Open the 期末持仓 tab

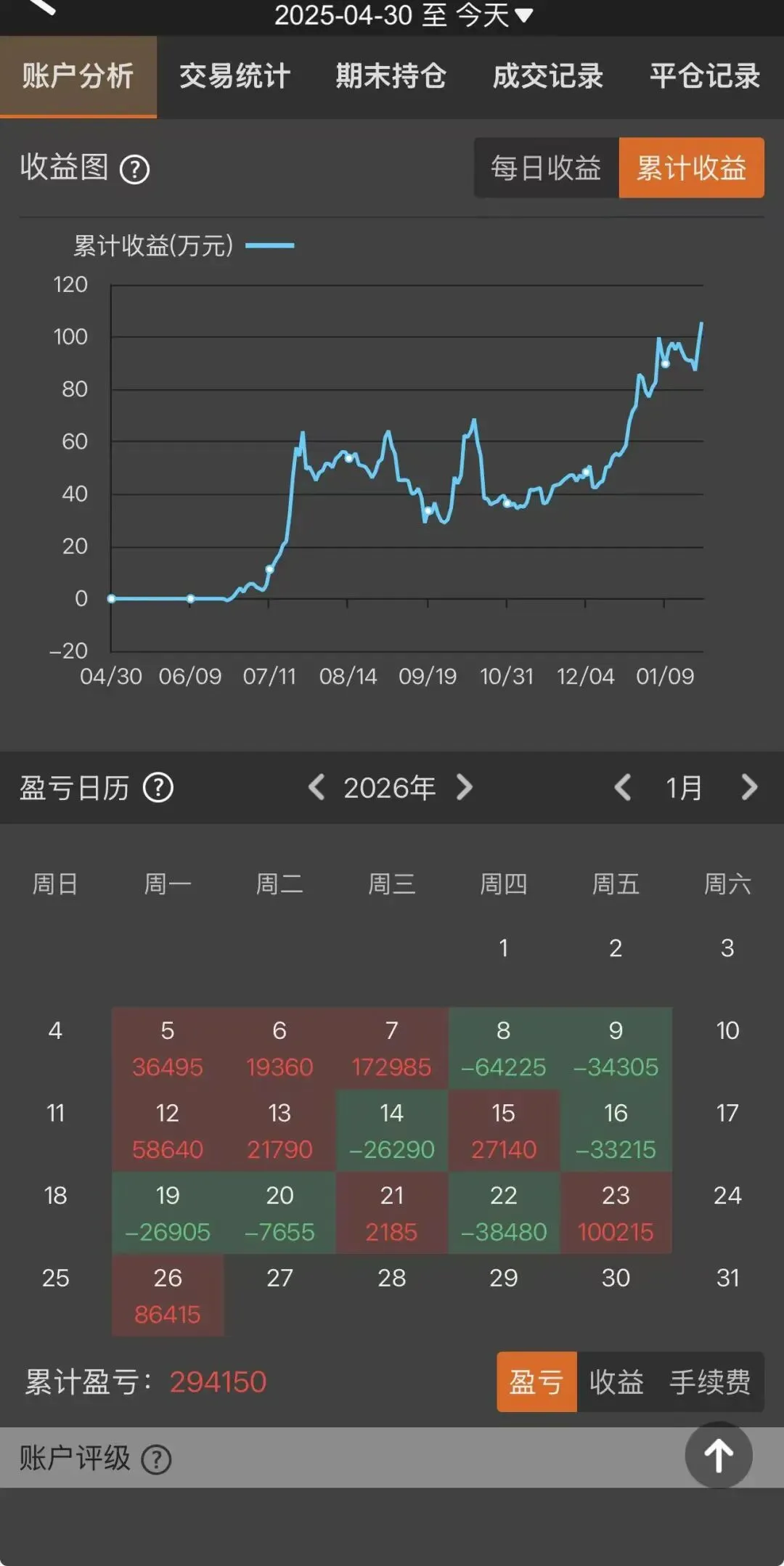pyautogui.click(x=391, y=76)
